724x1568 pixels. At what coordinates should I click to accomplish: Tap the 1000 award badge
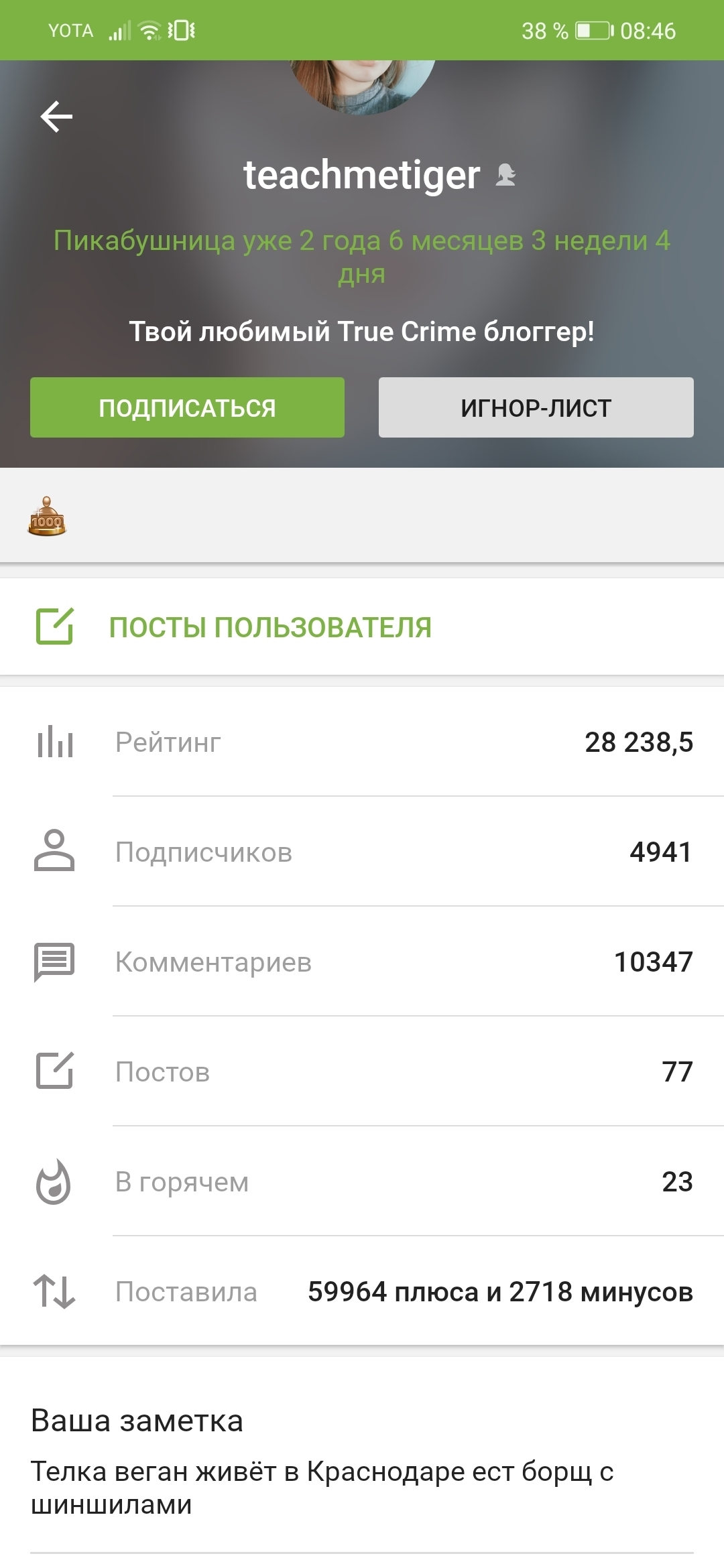pos(47,517)
